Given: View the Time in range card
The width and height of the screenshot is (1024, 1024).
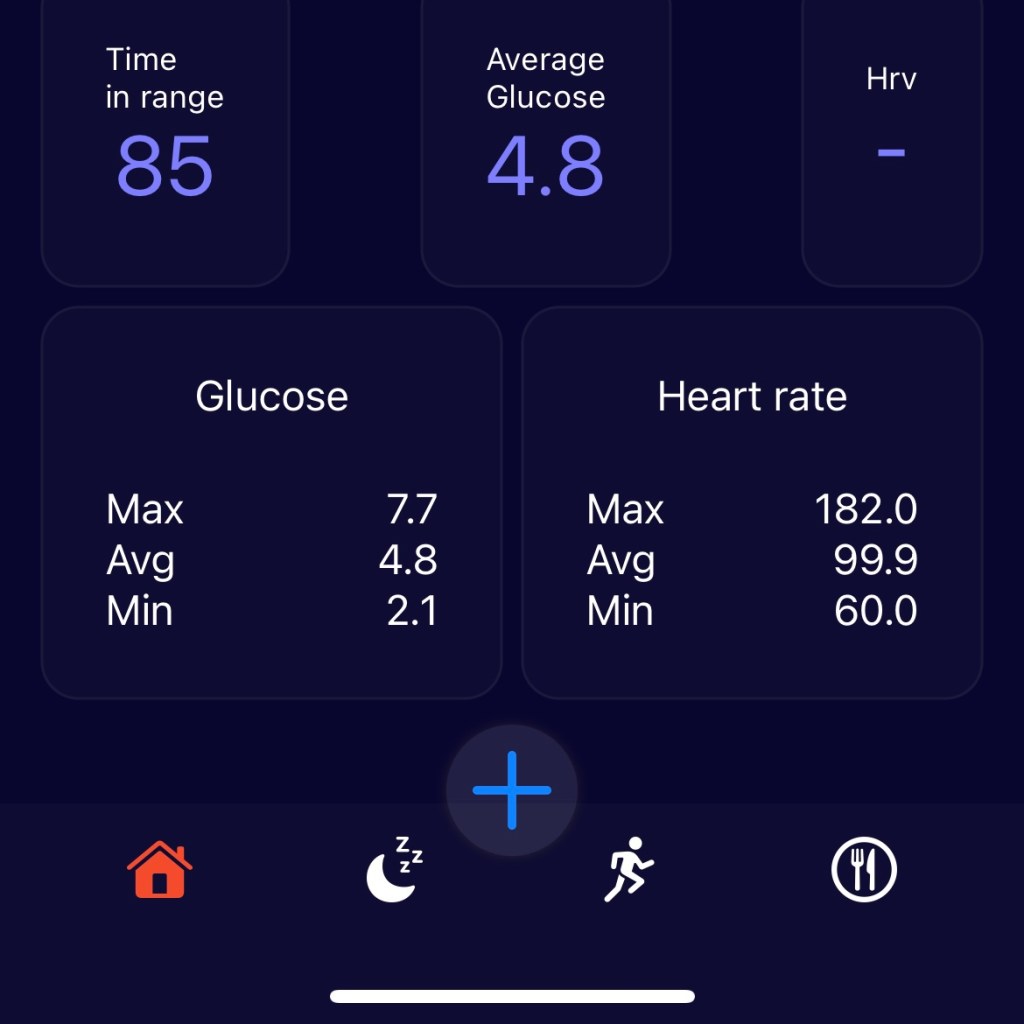Looking at the screenshot, I should (165, 140).
